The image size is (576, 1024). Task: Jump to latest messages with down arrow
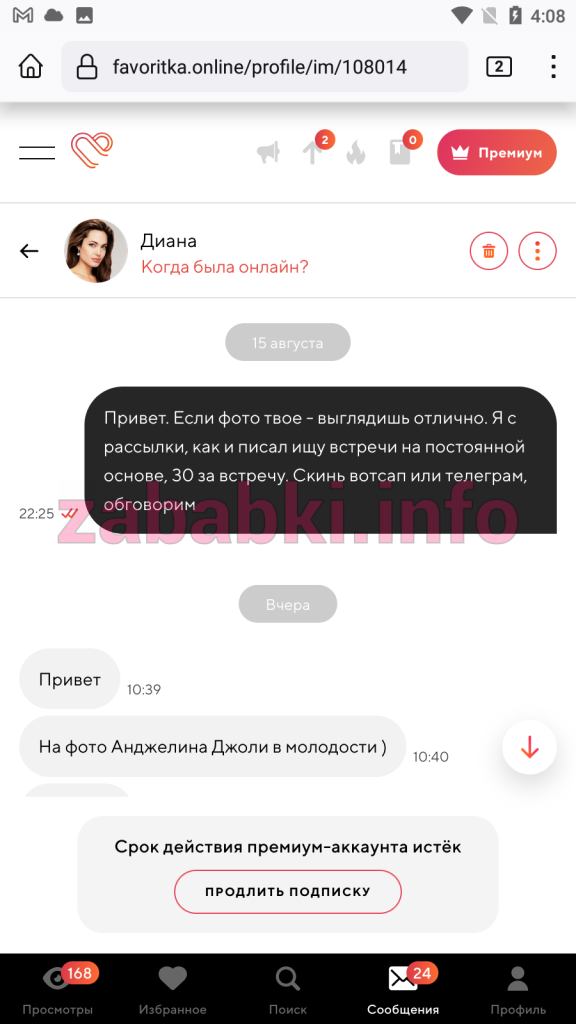pyautogui.click(x=530, y=747)
